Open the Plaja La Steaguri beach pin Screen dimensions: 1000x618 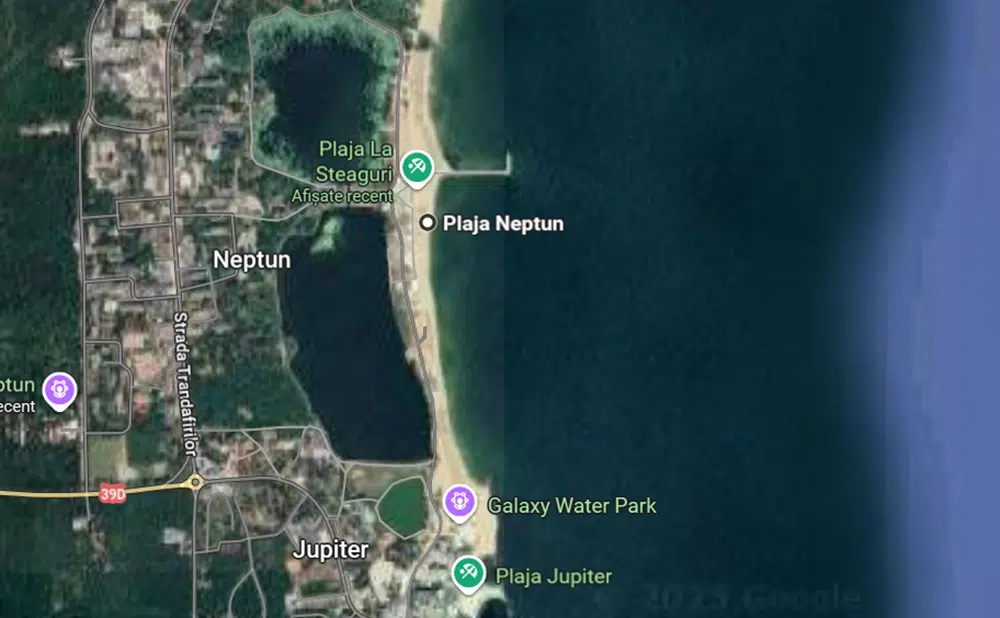point(416,167)
